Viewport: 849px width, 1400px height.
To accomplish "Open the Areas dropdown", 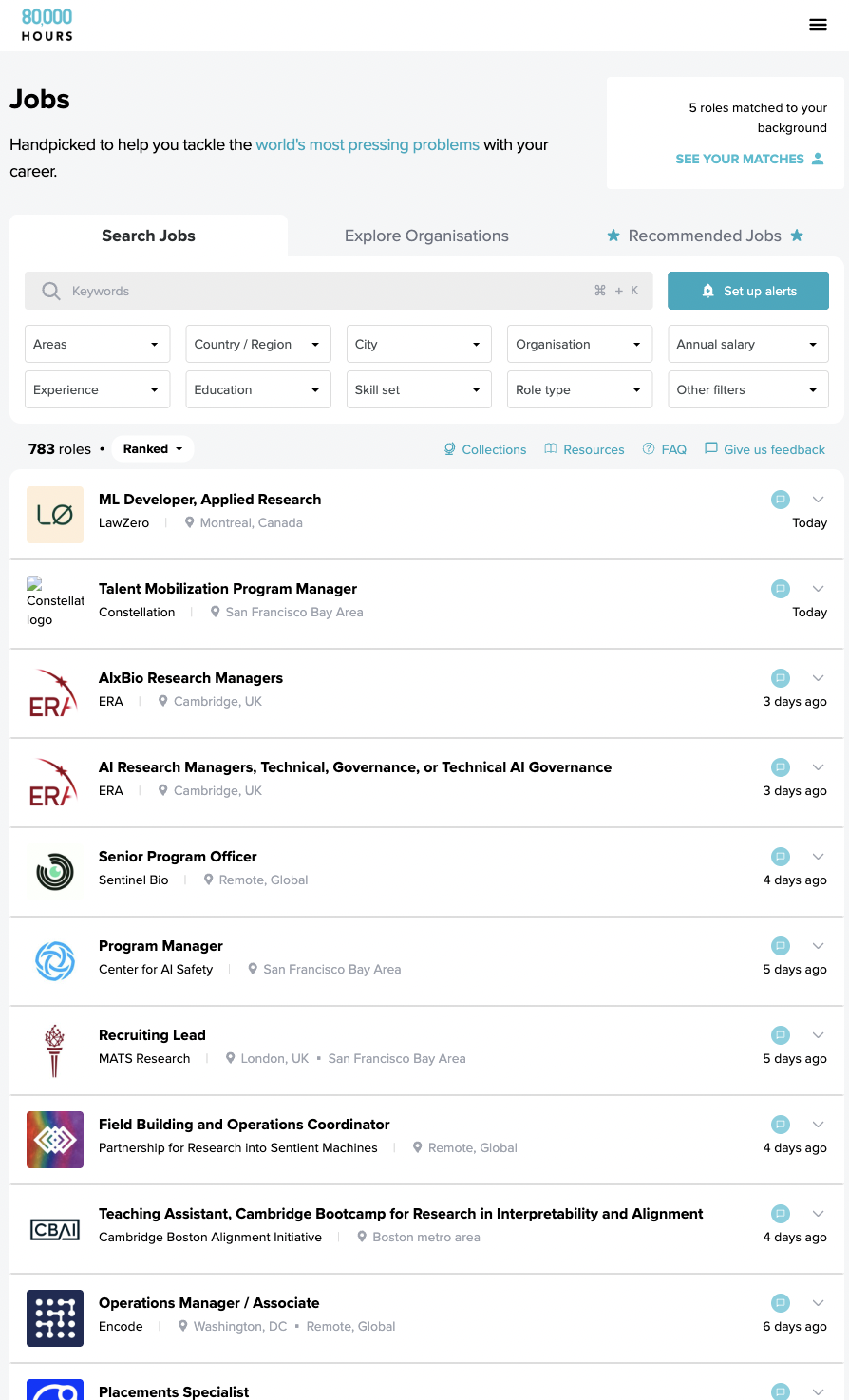I will click(x=97, y=344).
